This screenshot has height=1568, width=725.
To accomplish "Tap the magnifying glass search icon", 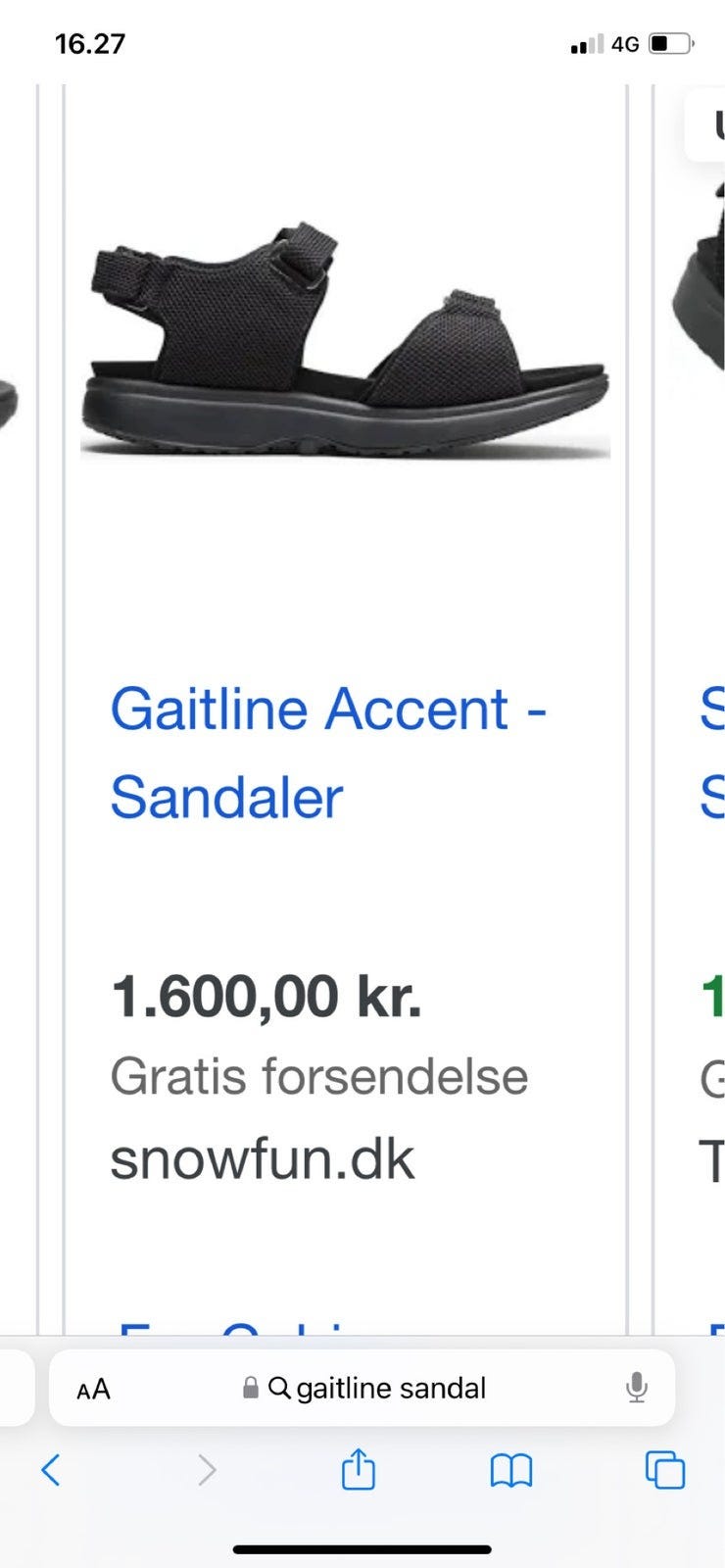I will point(278,1388).
